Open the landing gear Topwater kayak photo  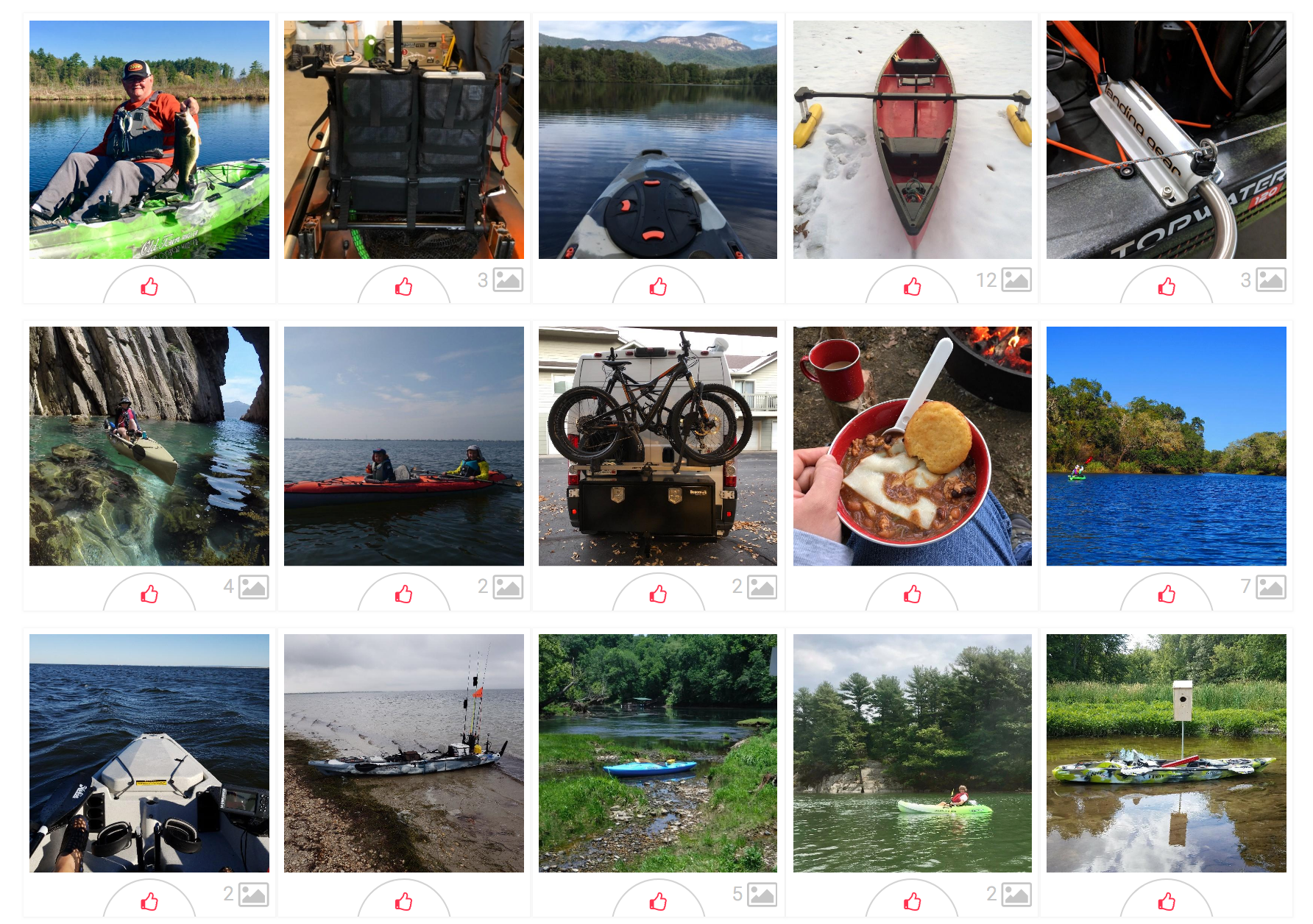1166,140
